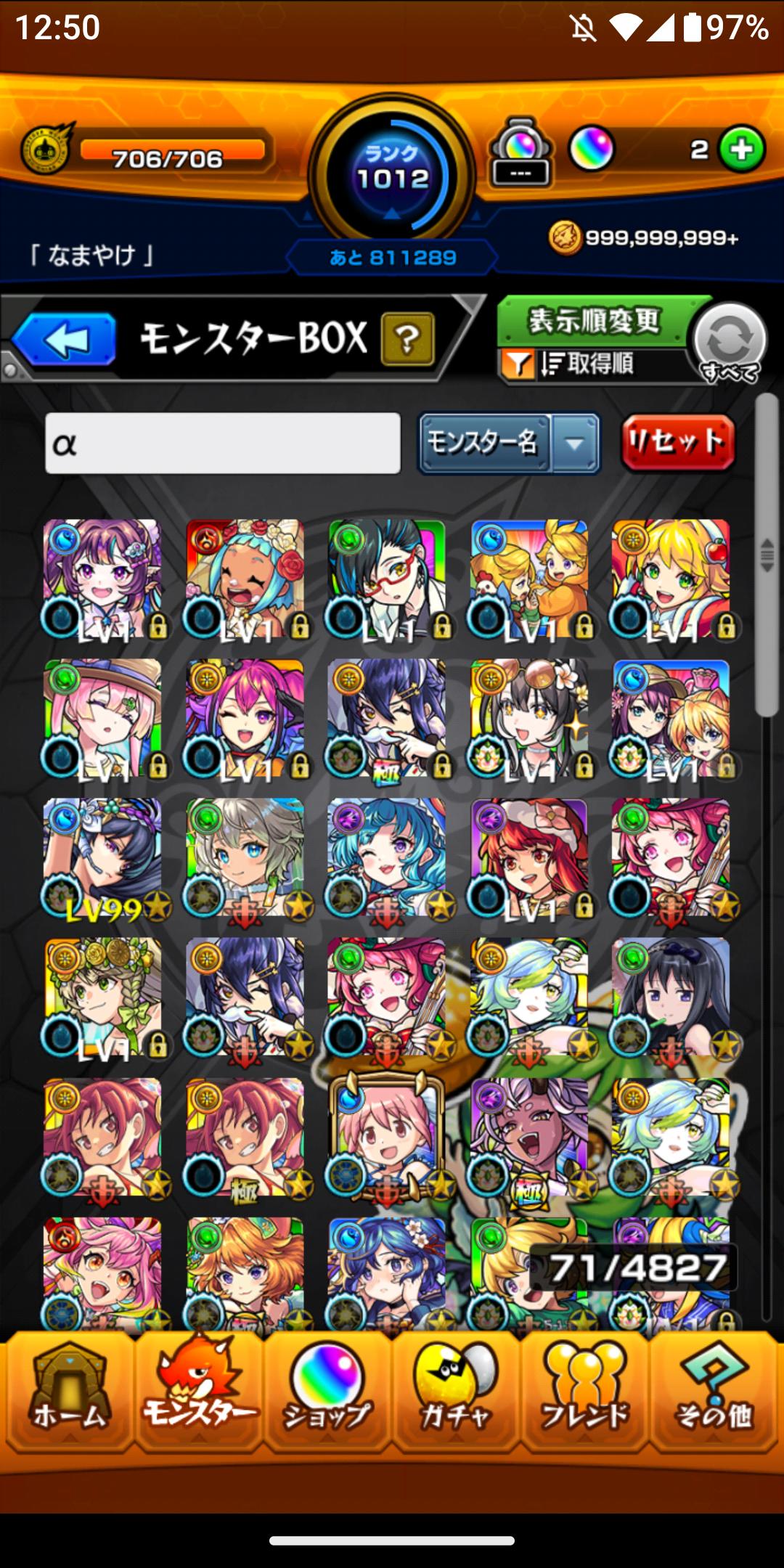Open the Monster BOX help question mark
The height and width of the screenshot is (1568, 784).
407,339
